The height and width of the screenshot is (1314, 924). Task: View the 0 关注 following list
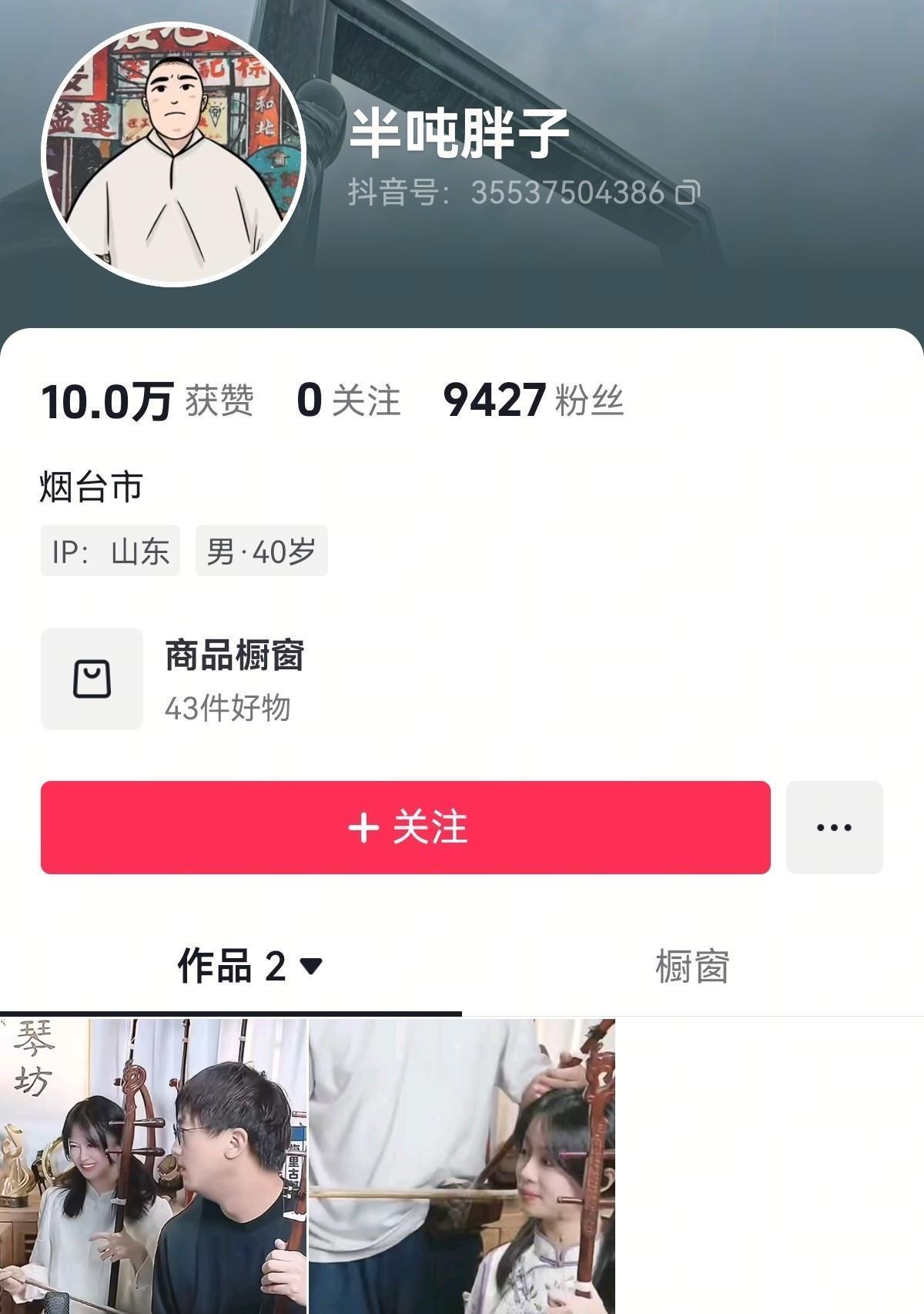[x=348, y=401]
